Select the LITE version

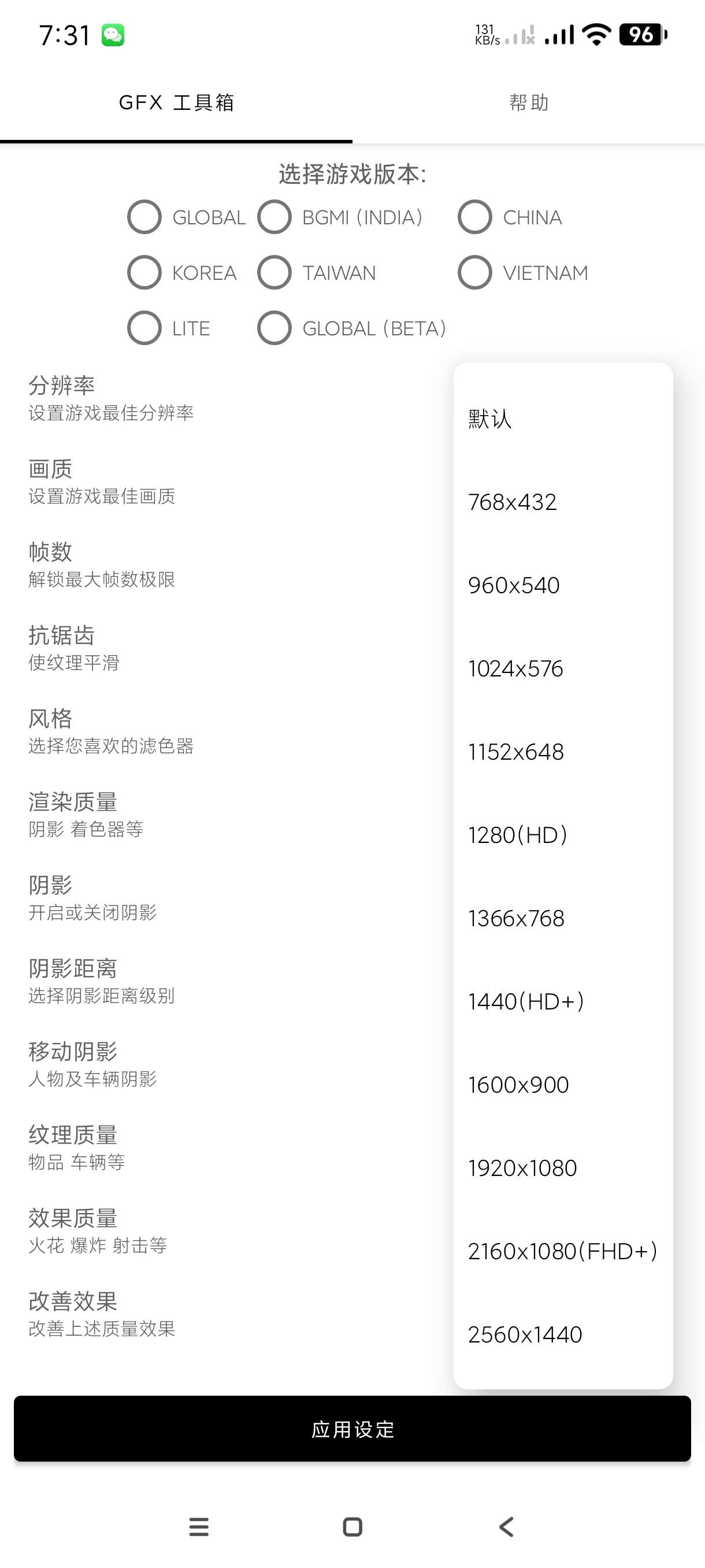tap(145, 329)
